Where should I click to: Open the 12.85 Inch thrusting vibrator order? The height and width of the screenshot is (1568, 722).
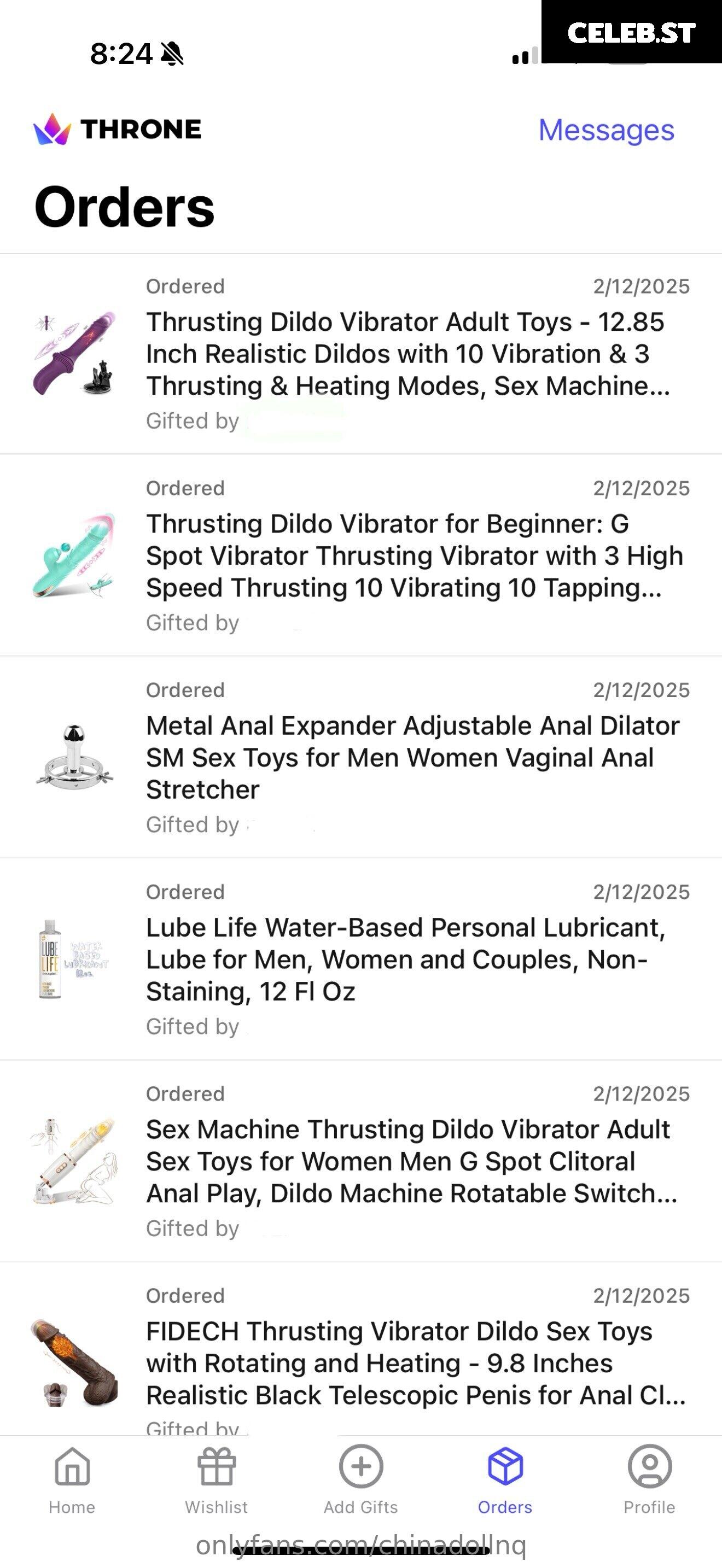(x=361, y=354)
